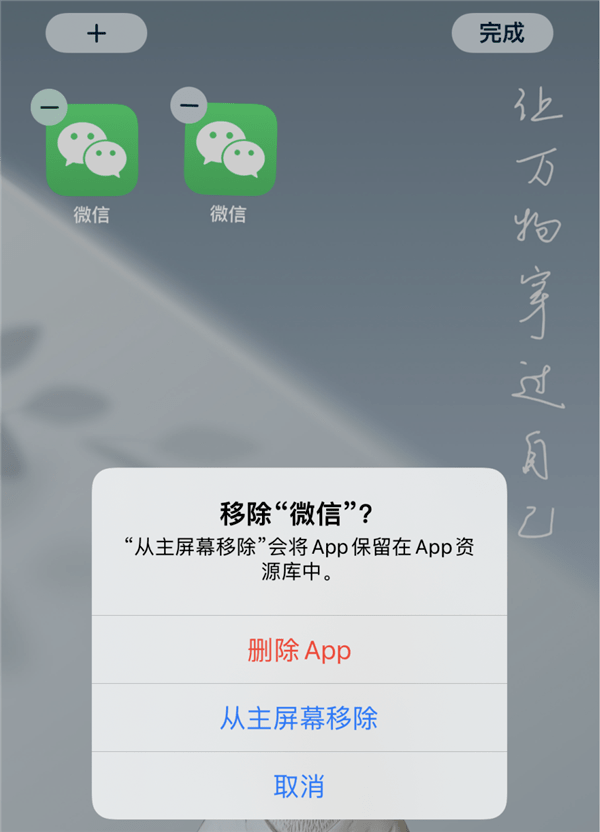Dismiss the dialog with 取消

[x=299, y=786]
